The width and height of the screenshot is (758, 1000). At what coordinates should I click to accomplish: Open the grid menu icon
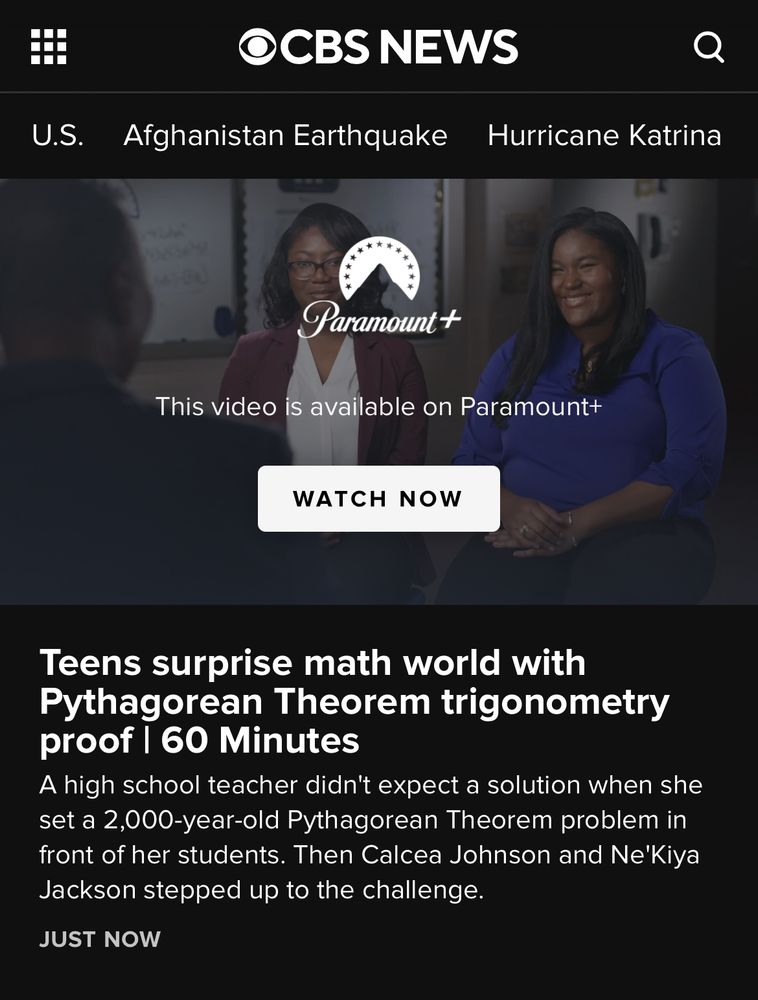click(x=48, y=47)
